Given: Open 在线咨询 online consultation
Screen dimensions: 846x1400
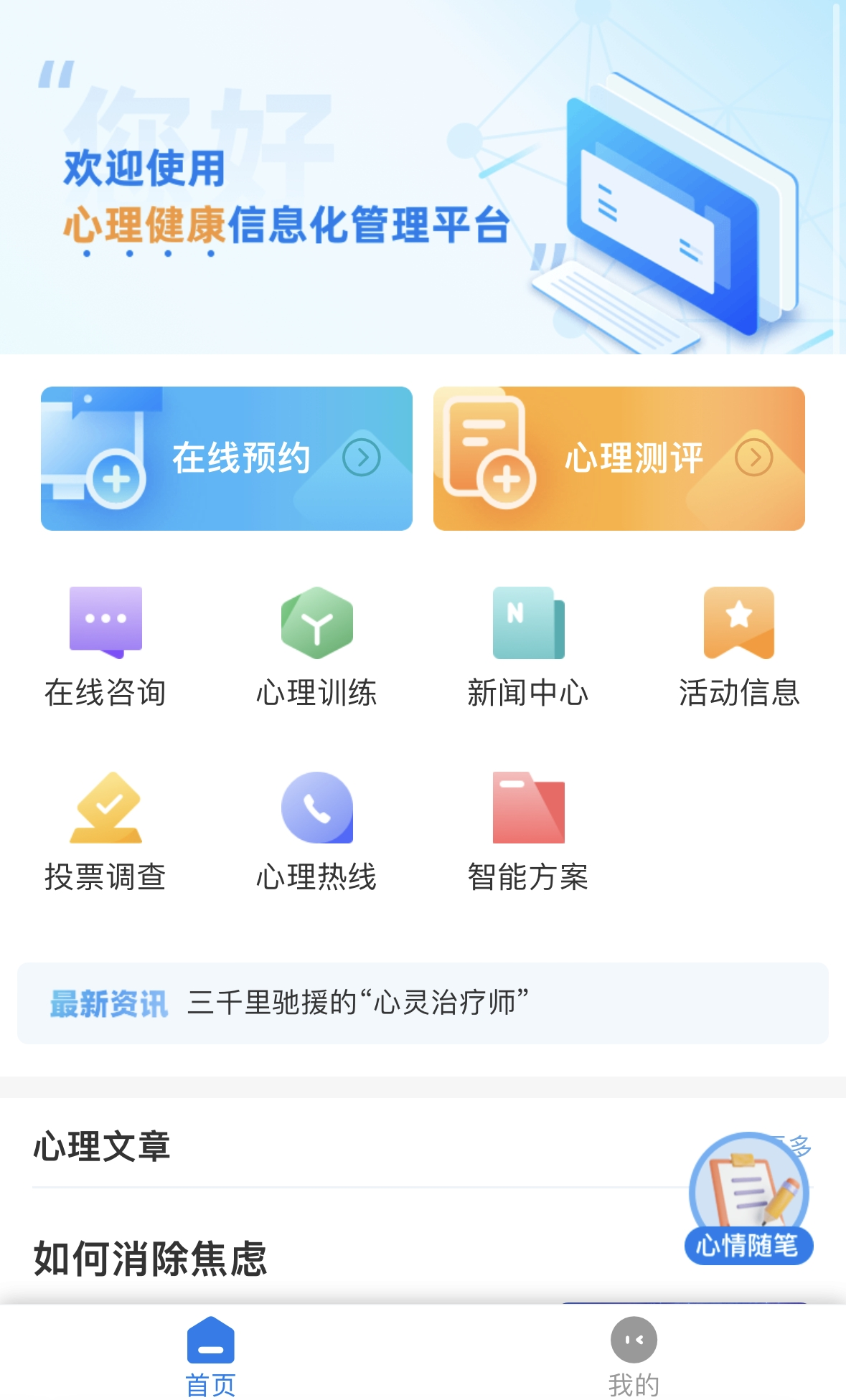Looking at the screenshot, I should pyautogui.click(x=105, y=647).
